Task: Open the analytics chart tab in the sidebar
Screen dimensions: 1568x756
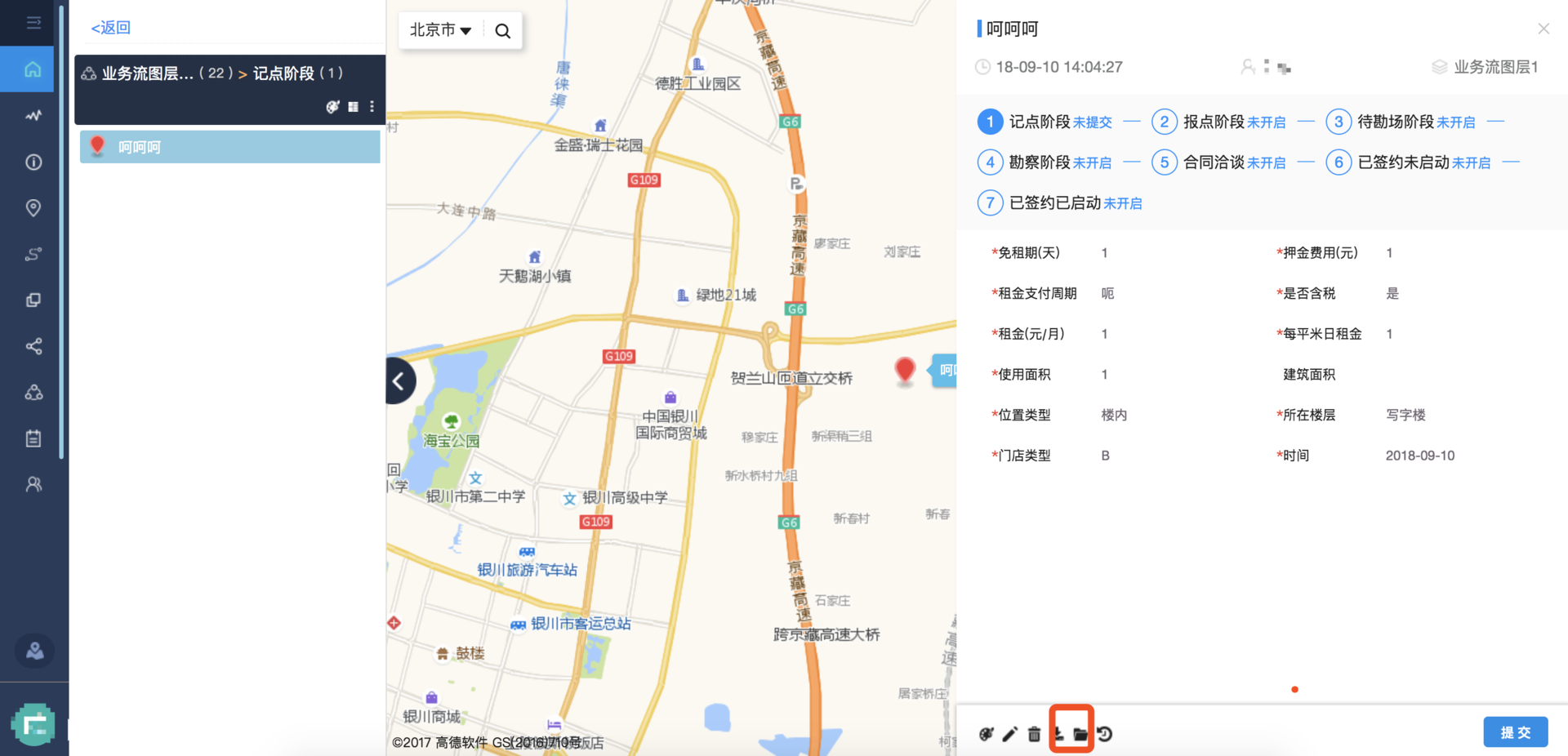Action: [33, 115]
